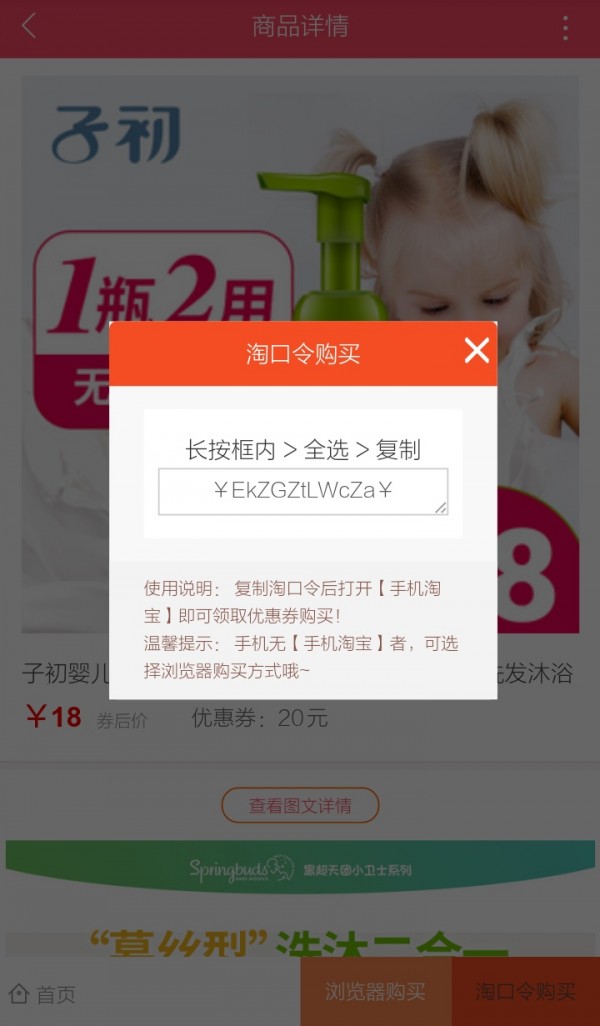This screenshot has width=600, height=1026.
Task: Tap the 淘口令 code text box
Action: pos(302,491)
